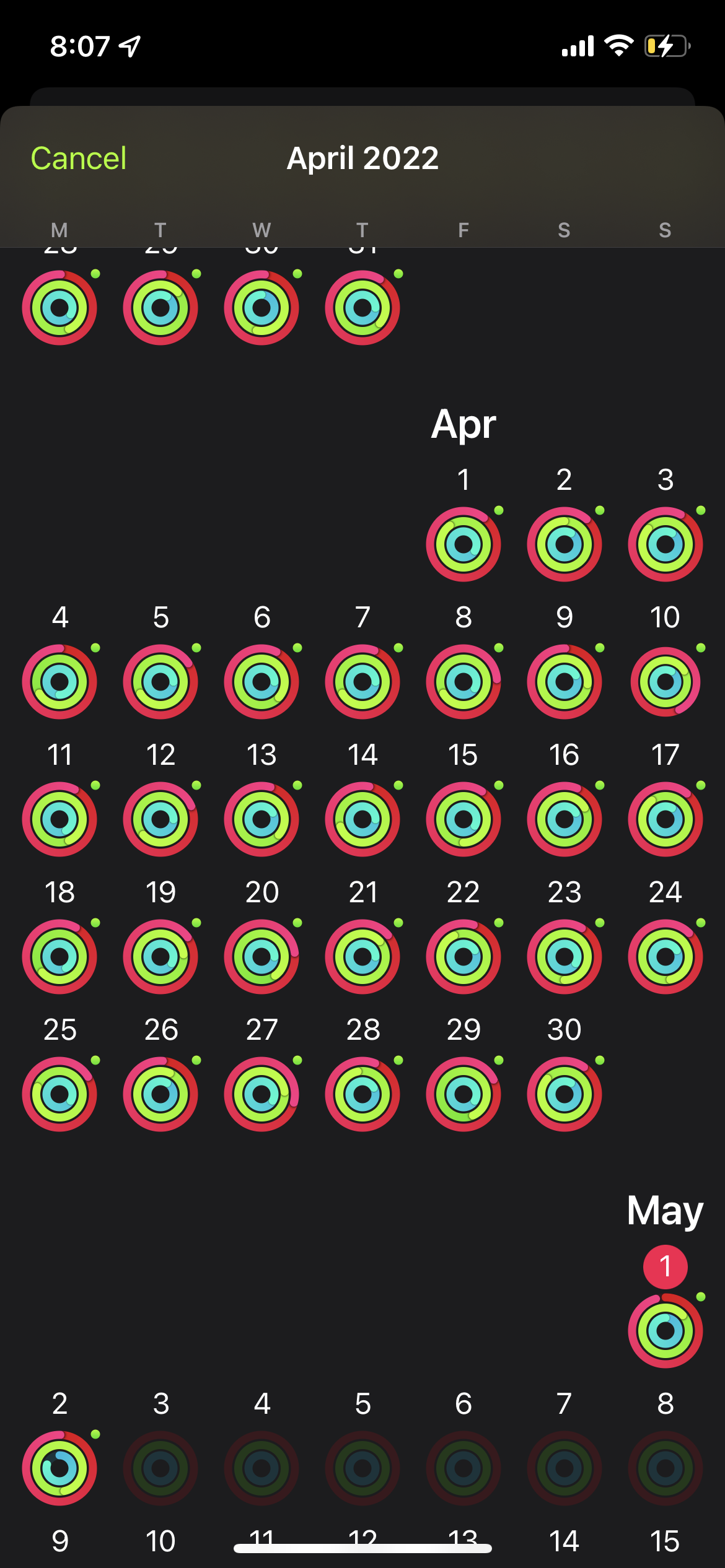The height and width of the screenshot is (1568, 725).
Task: Open the highlighted May 1 day
Action: tap(665, 1330)
